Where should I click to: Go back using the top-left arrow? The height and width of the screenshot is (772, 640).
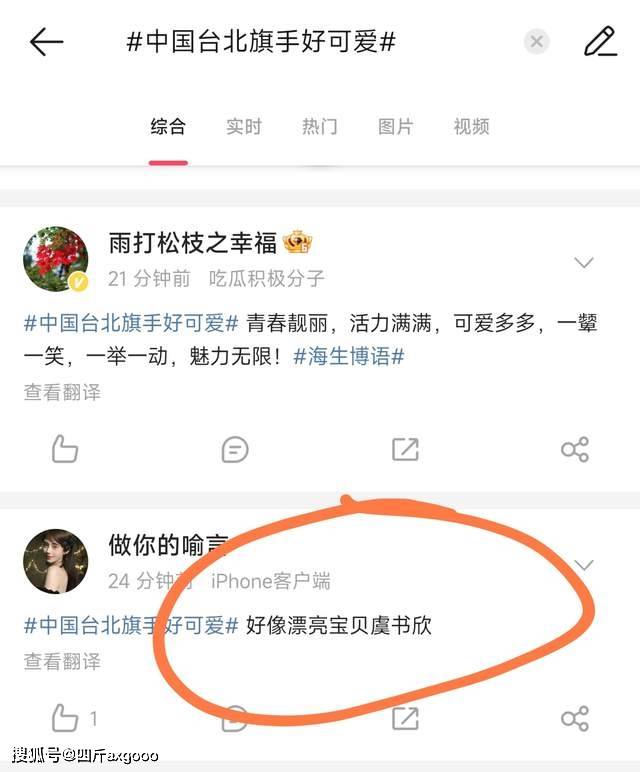coord(46,42)
